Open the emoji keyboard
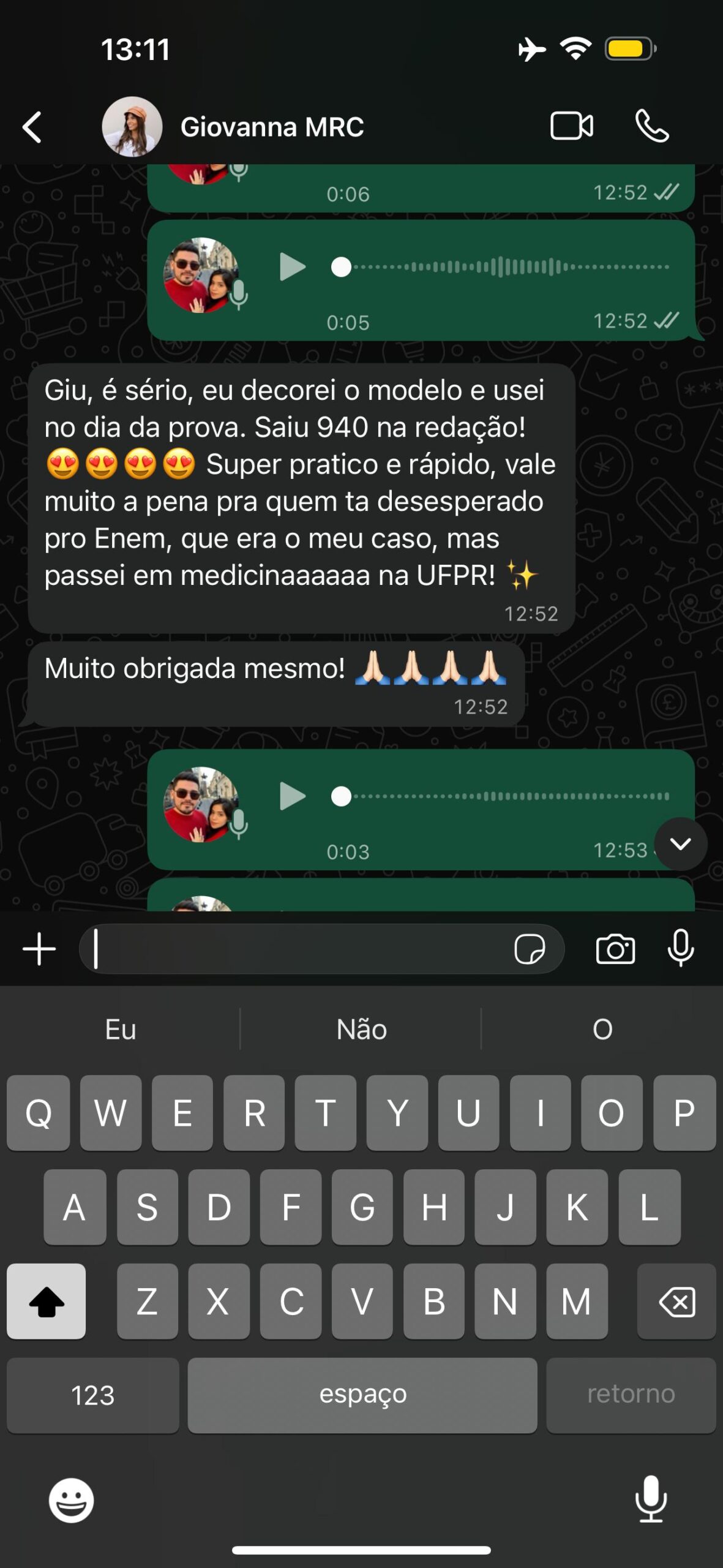 click(x=72, y=1501)
